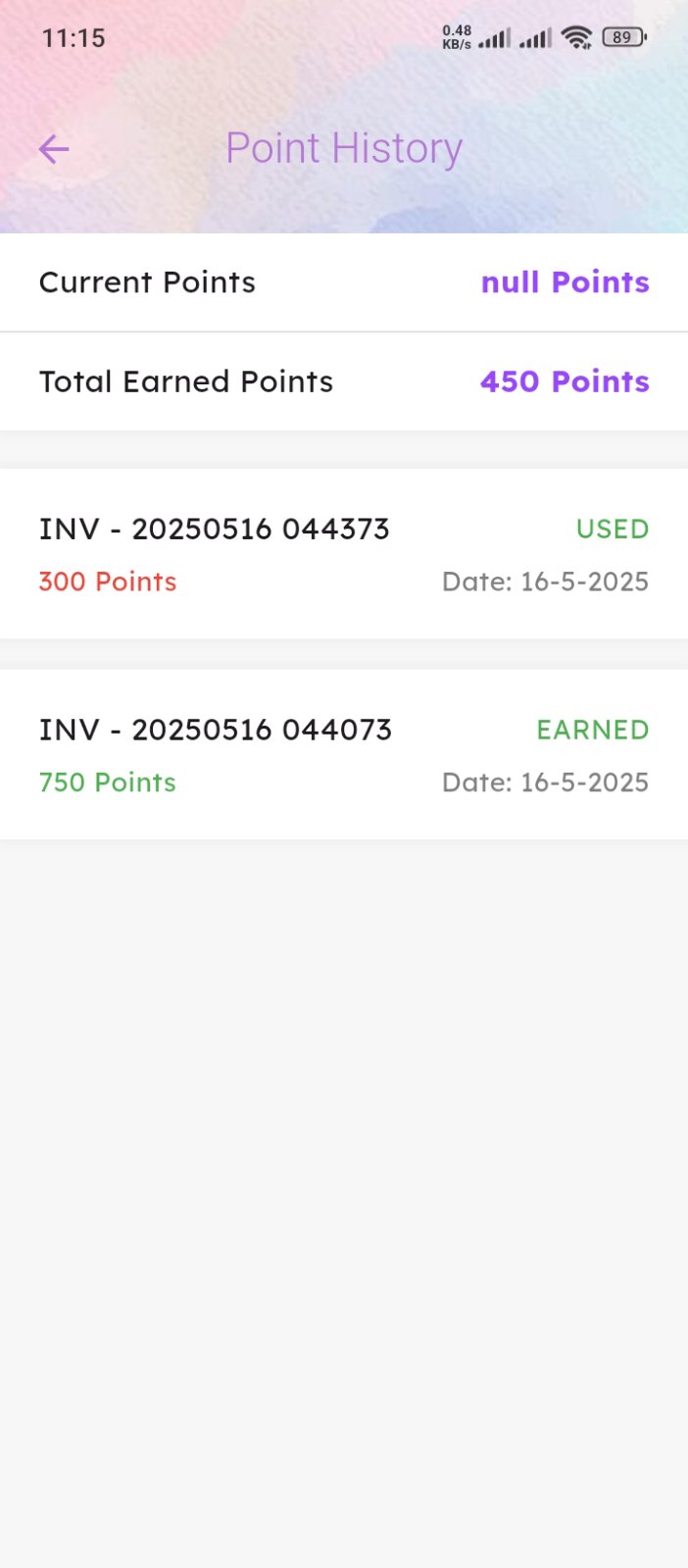This screenshot has height=1568, width=688.
Task: Go back using the arrow
Action: point(54,149)
